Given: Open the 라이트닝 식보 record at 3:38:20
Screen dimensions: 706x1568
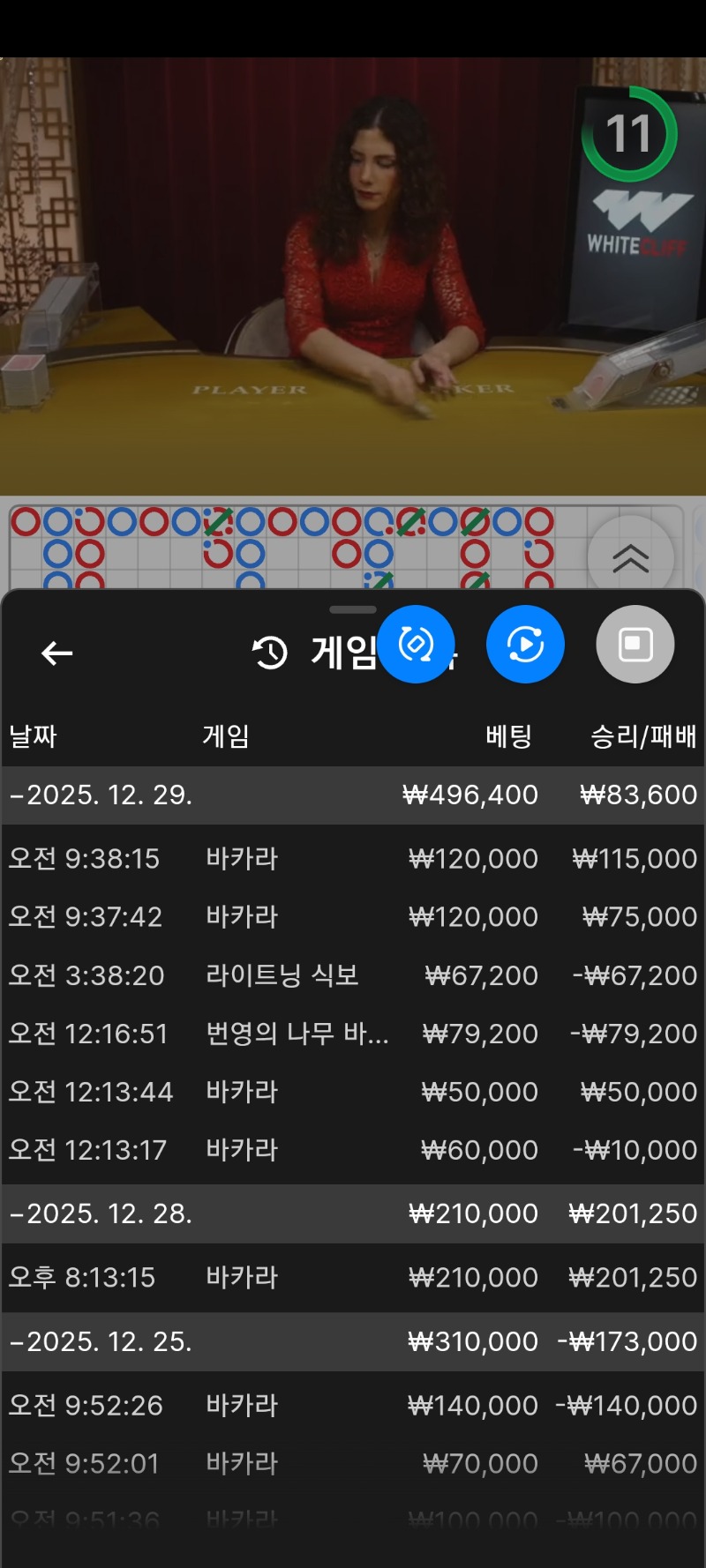Looking at the screenshot, I should [x=353, y=975].
